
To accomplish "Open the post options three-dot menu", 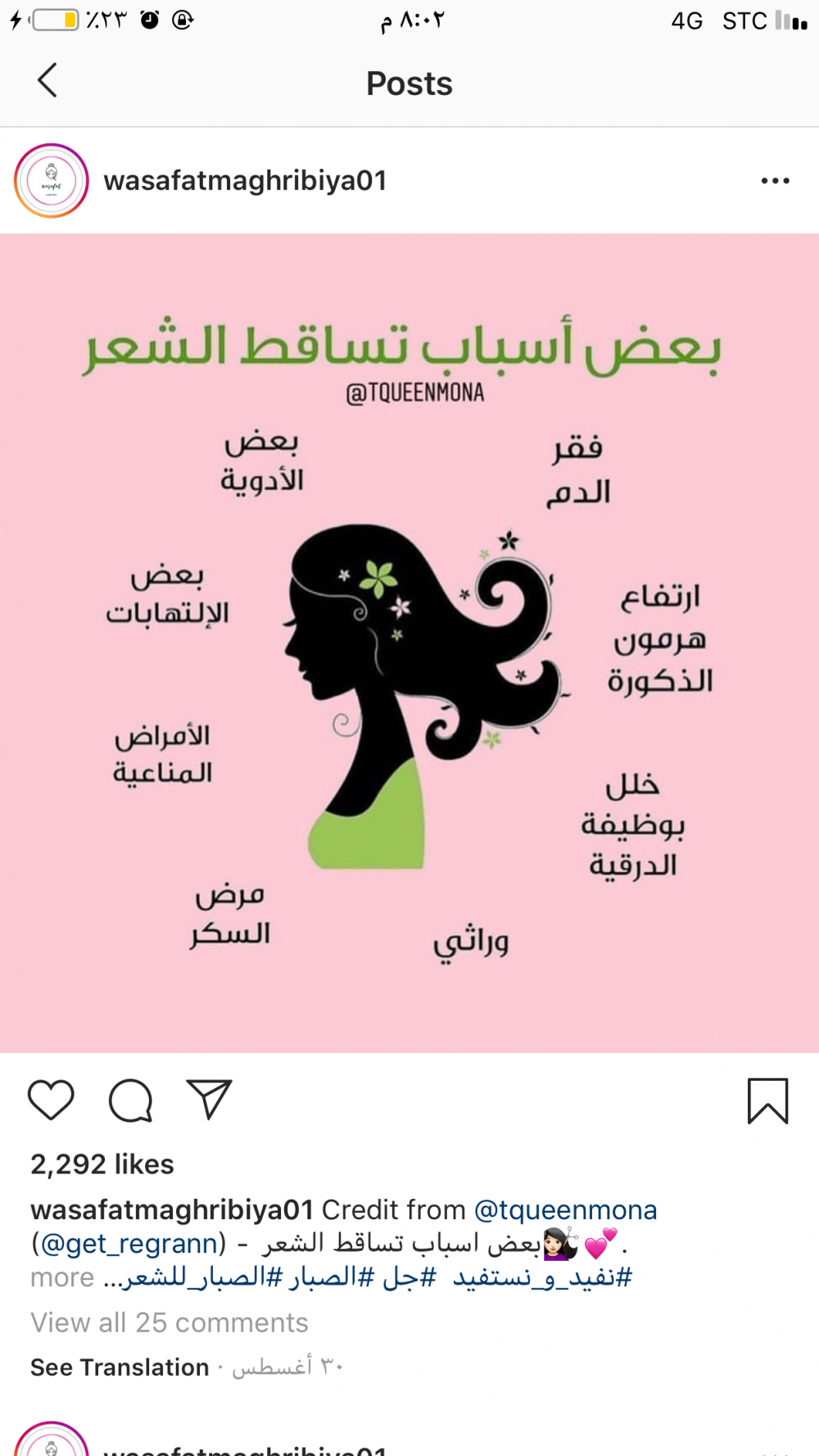I will pyautogui.click(x=774, y=181).
